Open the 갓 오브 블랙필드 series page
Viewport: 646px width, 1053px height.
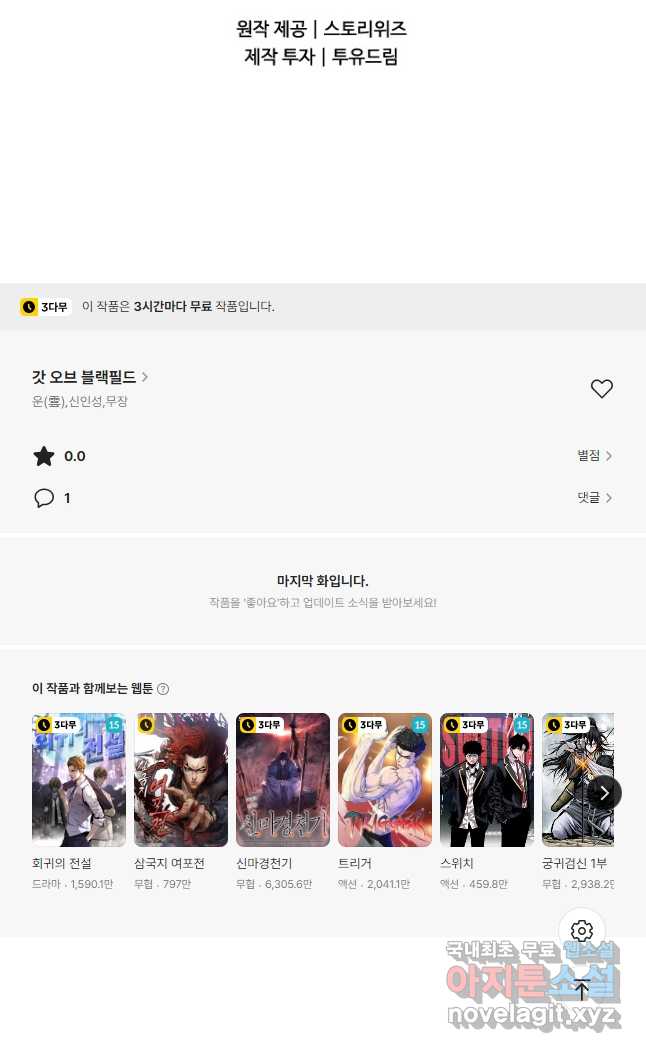(x=90, y=377)
